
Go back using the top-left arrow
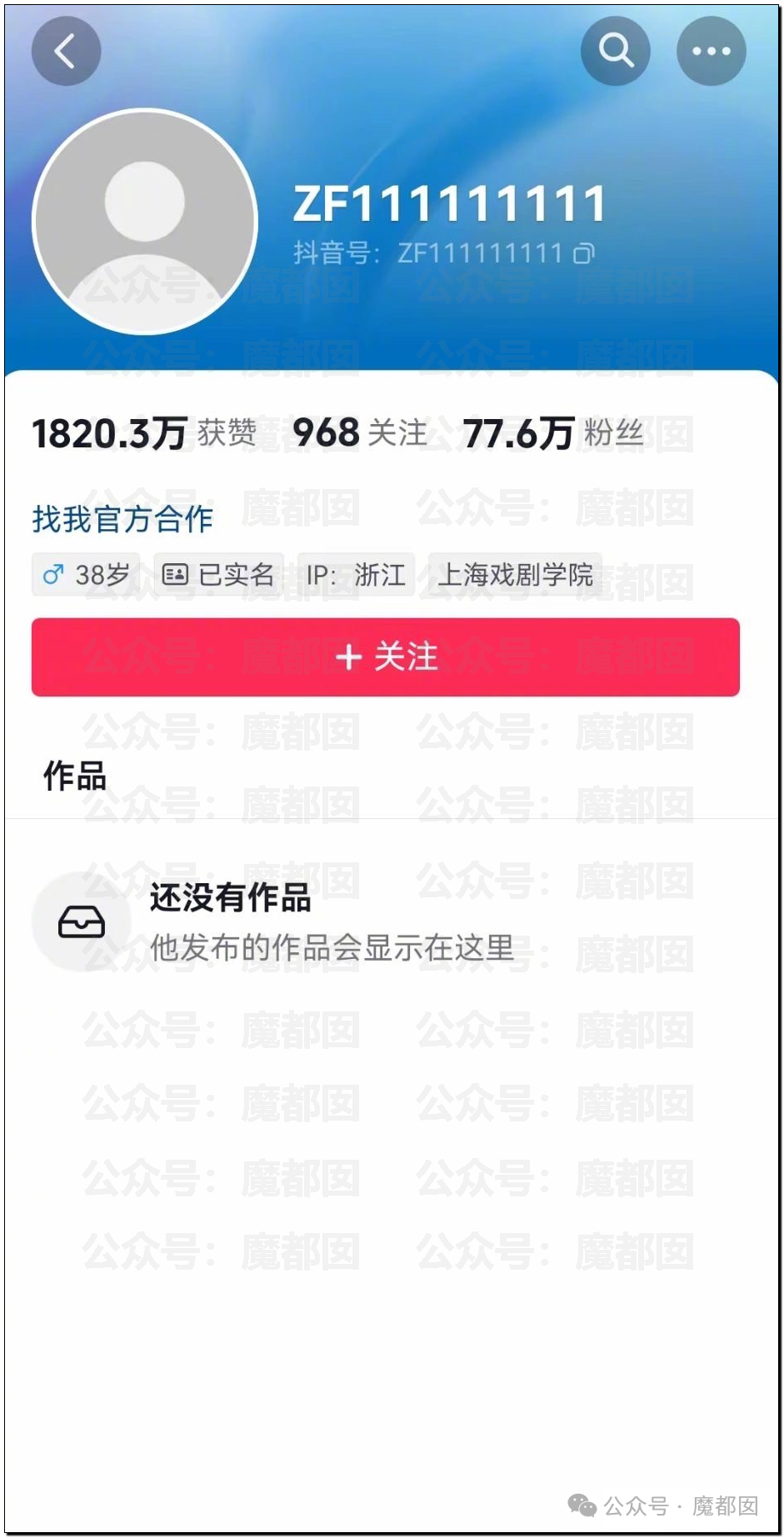tap(66, 51)
